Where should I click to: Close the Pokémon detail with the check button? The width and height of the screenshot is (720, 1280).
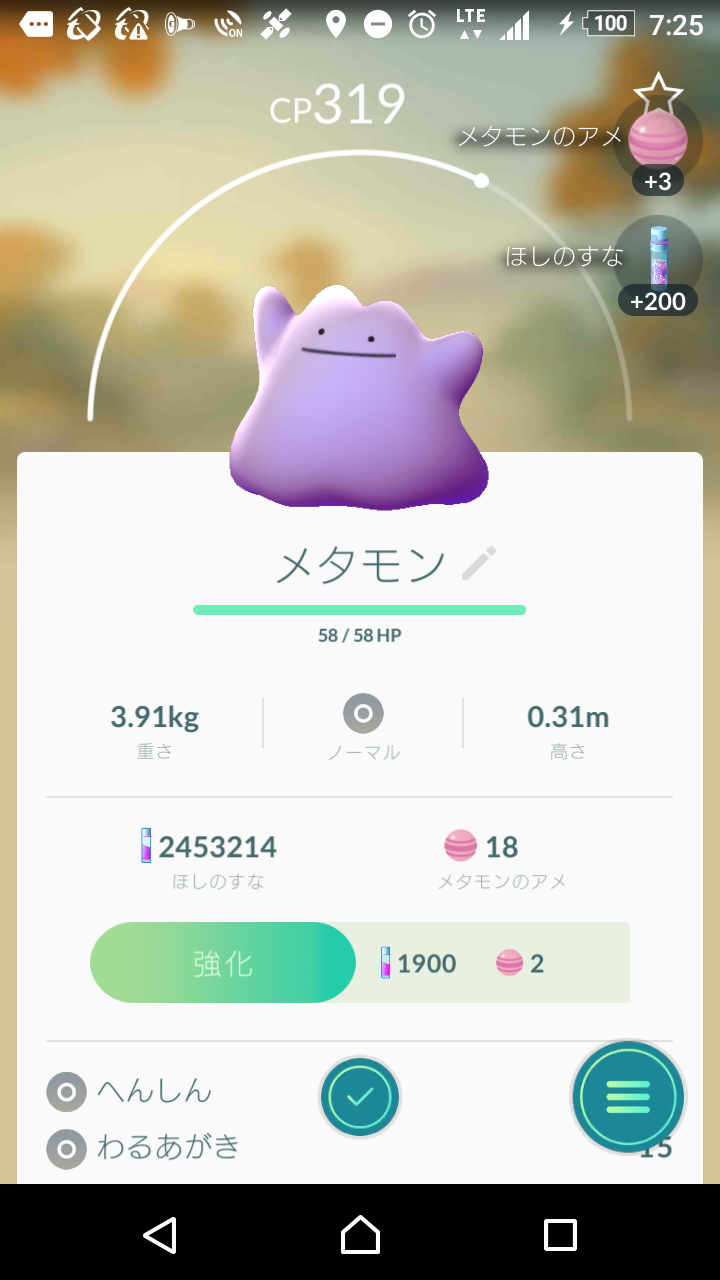pos(360,1097)
